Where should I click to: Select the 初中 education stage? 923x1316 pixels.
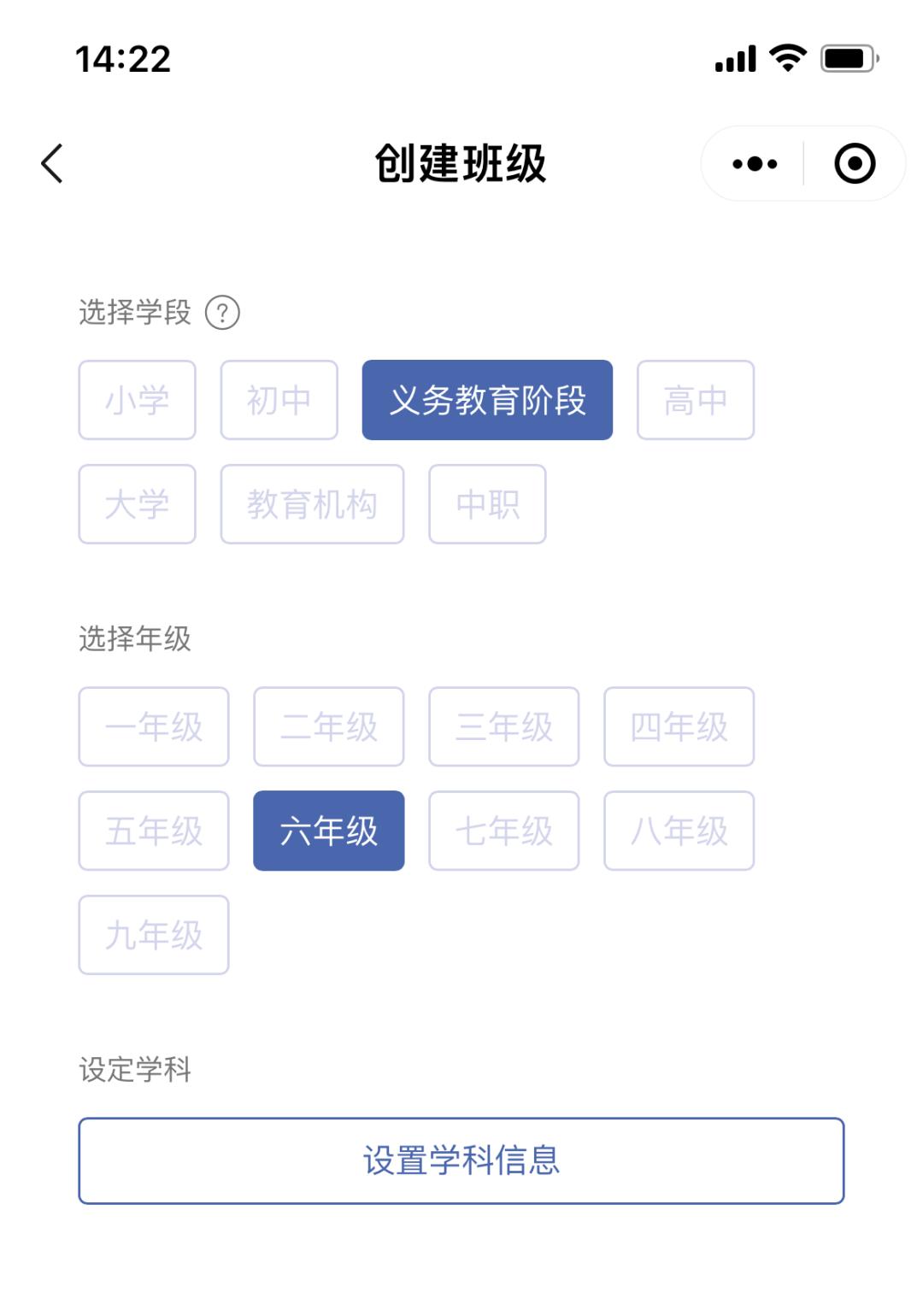pos(279,399)
